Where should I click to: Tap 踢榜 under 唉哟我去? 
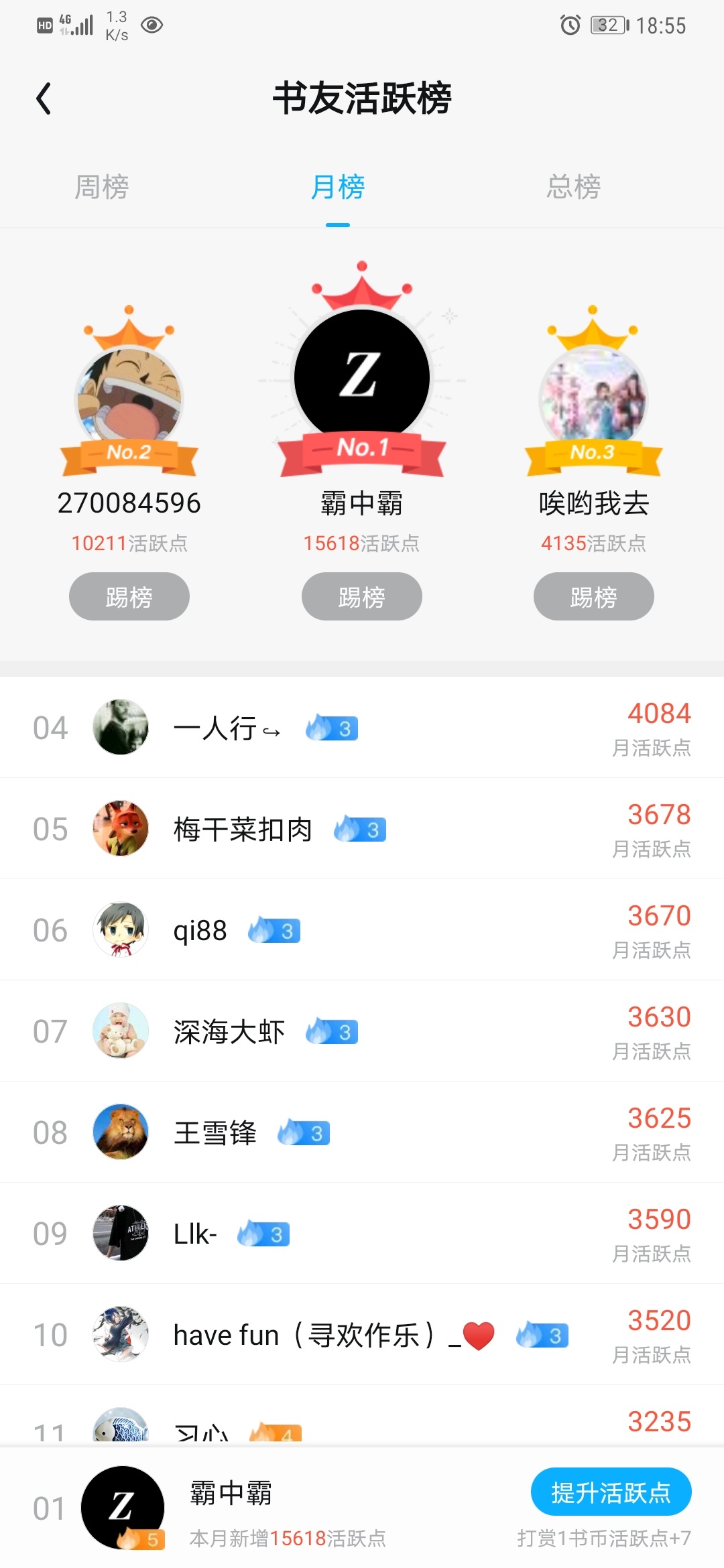click(594, 596)
